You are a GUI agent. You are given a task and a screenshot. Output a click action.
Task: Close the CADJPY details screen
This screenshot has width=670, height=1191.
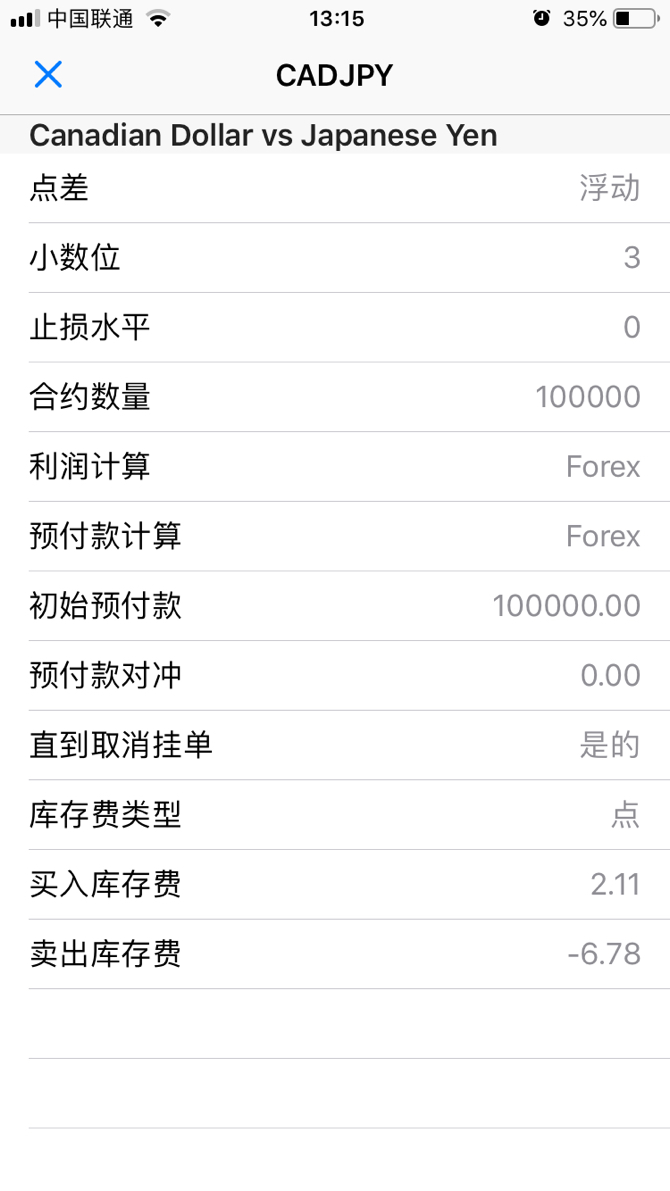click(48, 75)
